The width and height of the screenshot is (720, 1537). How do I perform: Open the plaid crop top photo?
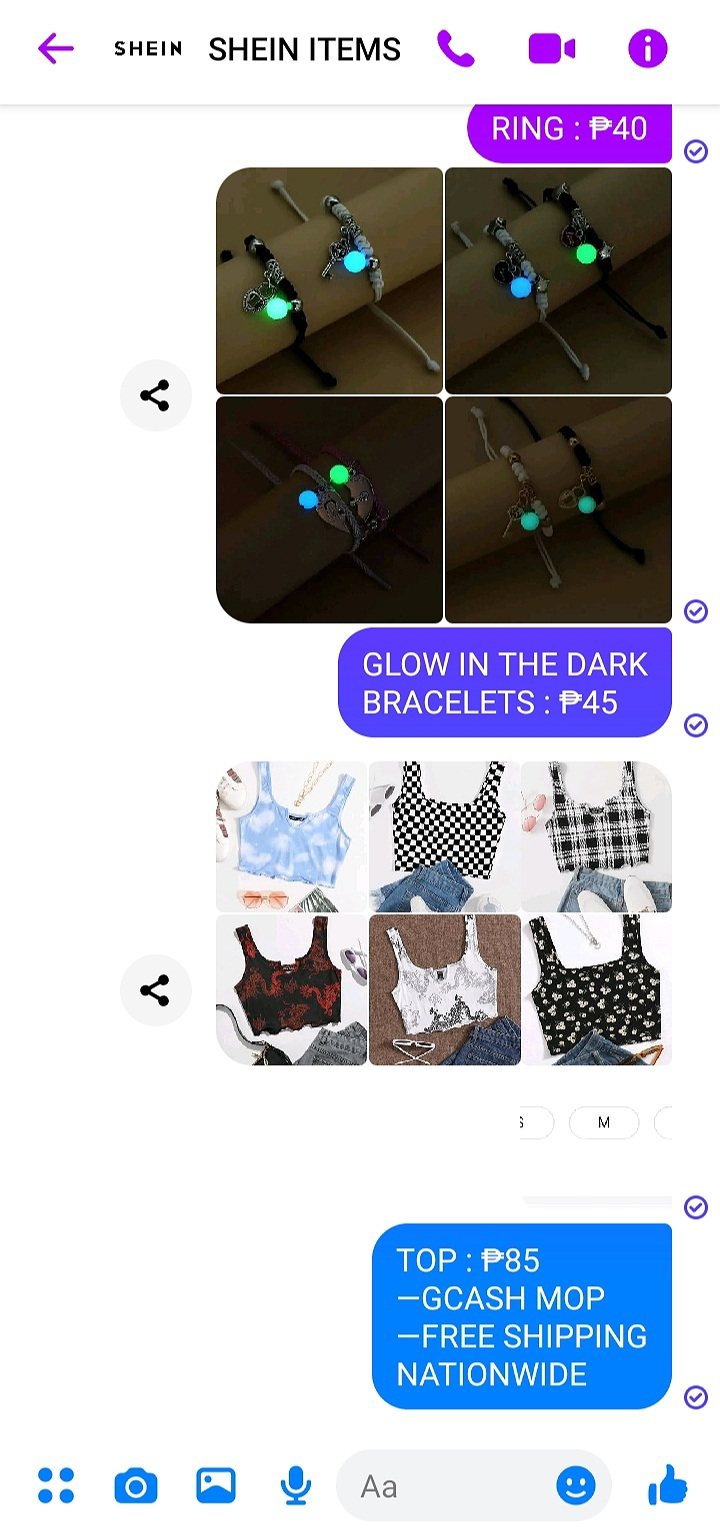point(596,836)
